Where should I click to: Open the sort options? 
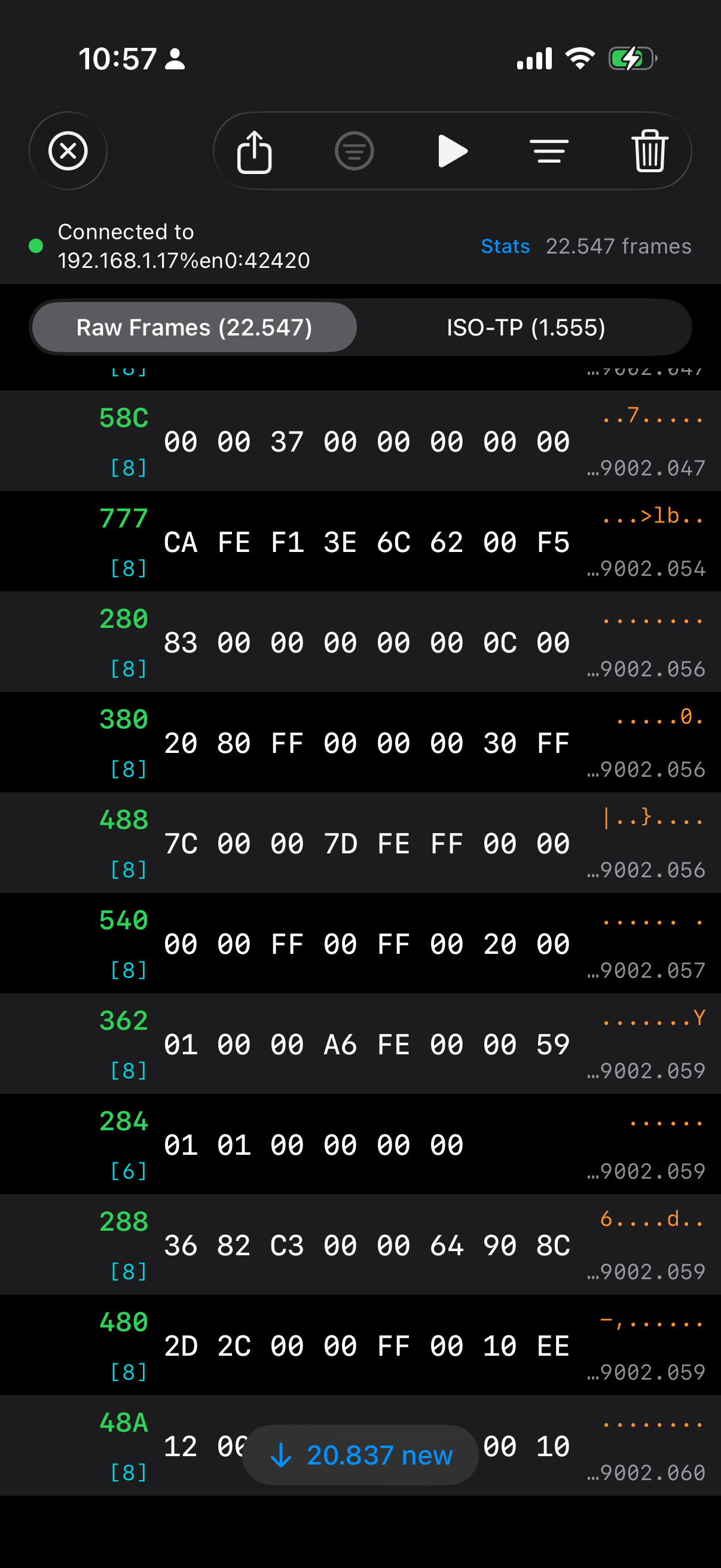[549, 151]
